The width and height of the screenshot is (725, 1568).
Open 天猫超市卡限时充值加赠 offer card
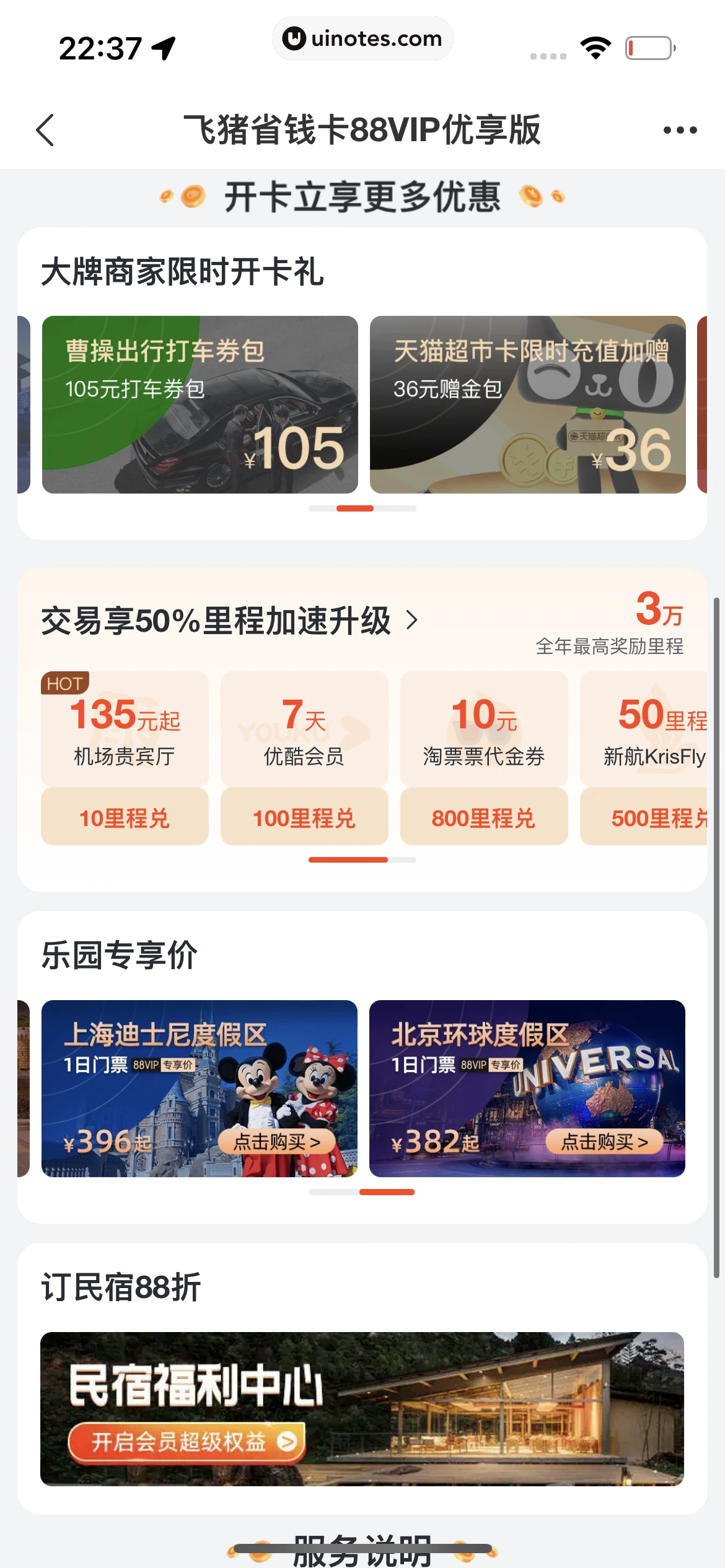pos(527,404)
